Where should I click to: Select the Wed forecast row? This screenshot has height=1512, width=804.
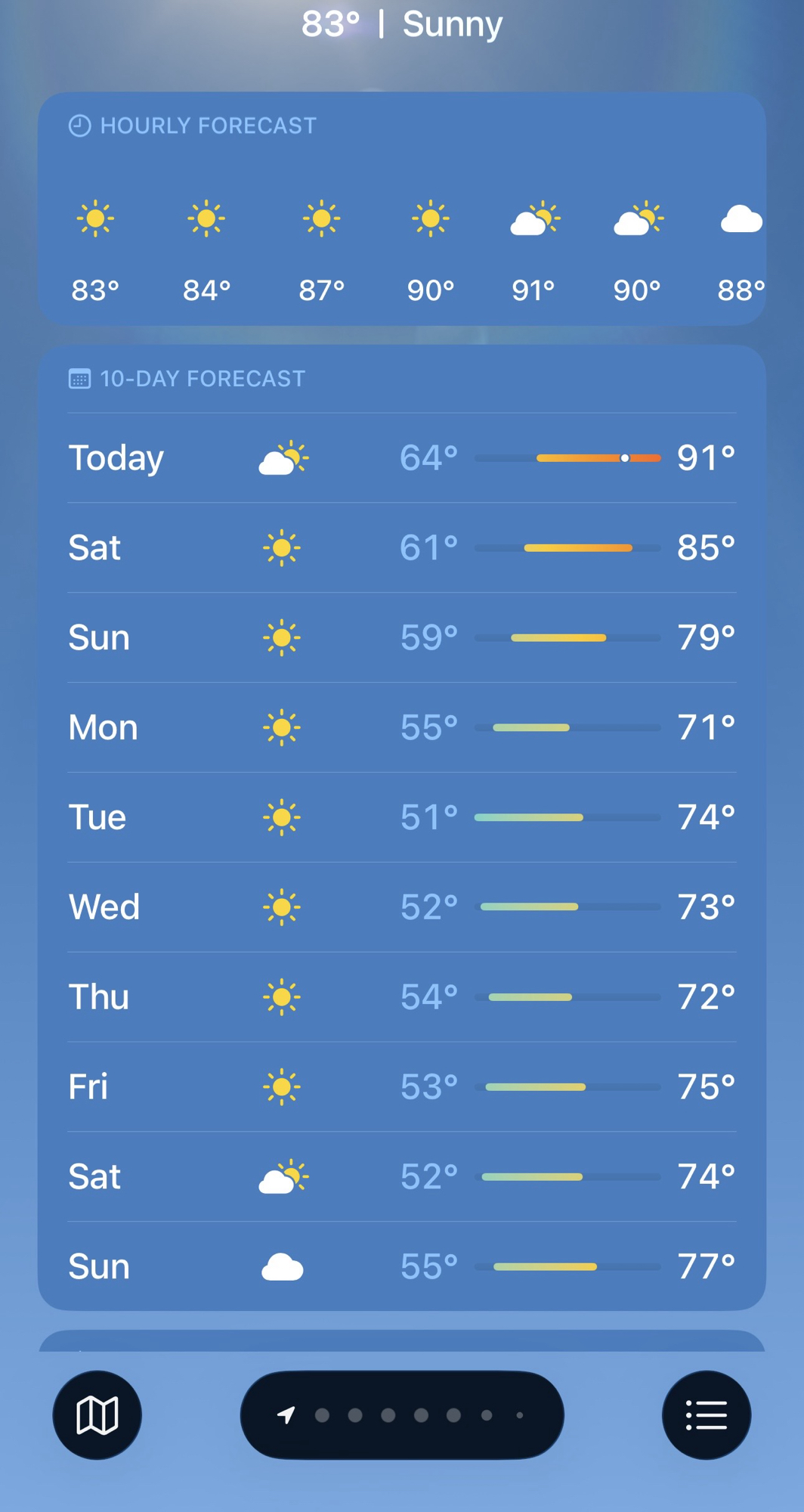click(x=402, y=907)
